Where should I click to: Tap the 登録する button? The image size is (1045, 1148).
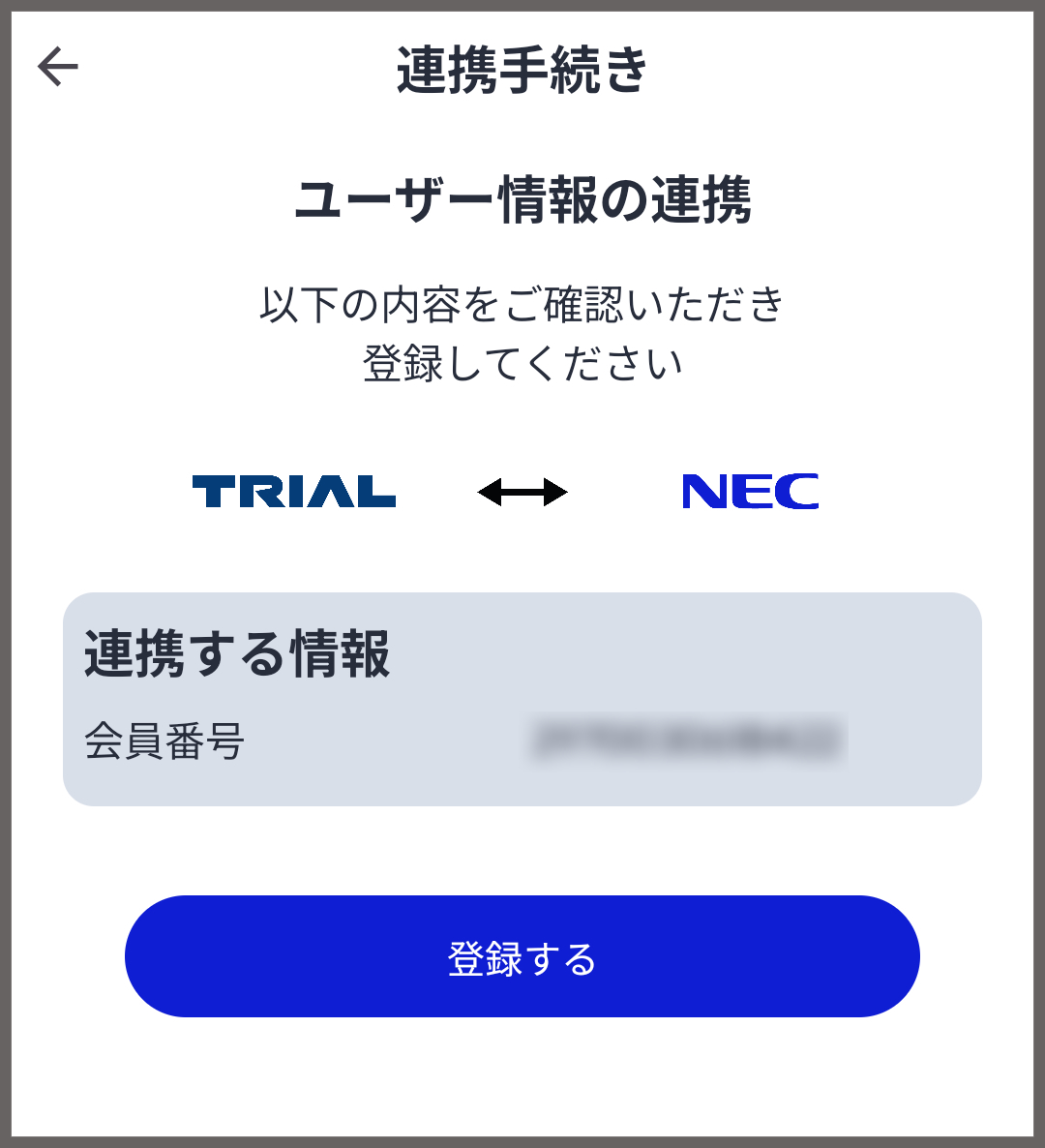coord(522,956)
